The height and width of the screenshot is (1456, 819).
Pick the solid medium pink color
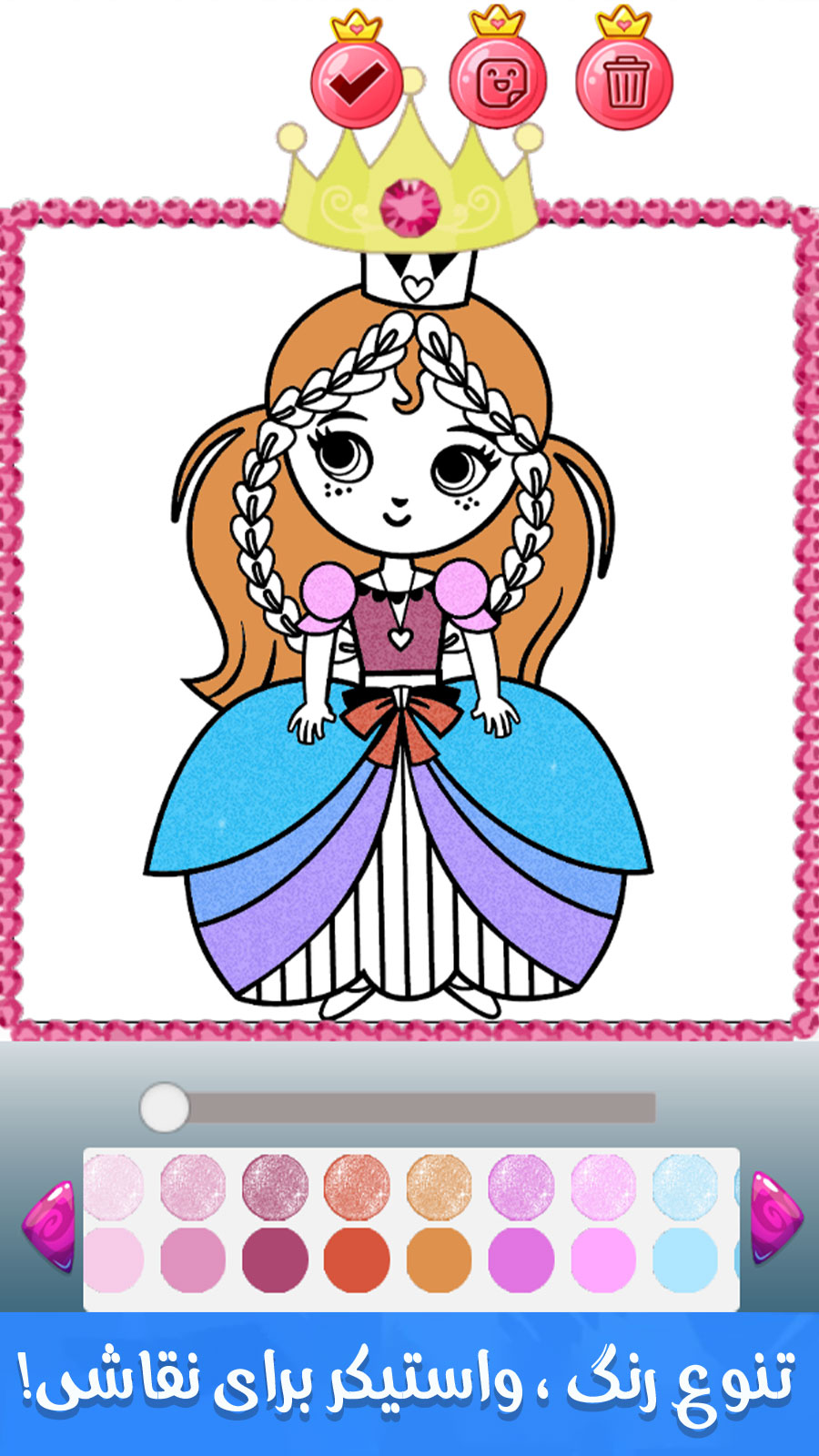coord(193,1260)
